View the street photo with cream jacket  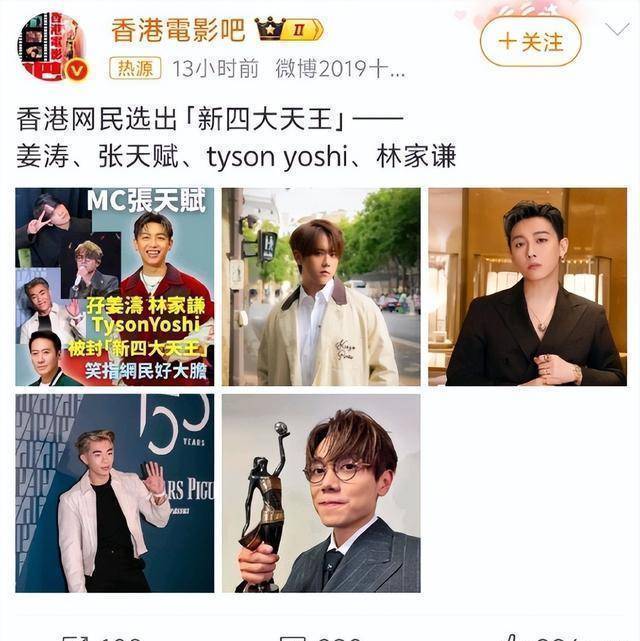[321, 286]
